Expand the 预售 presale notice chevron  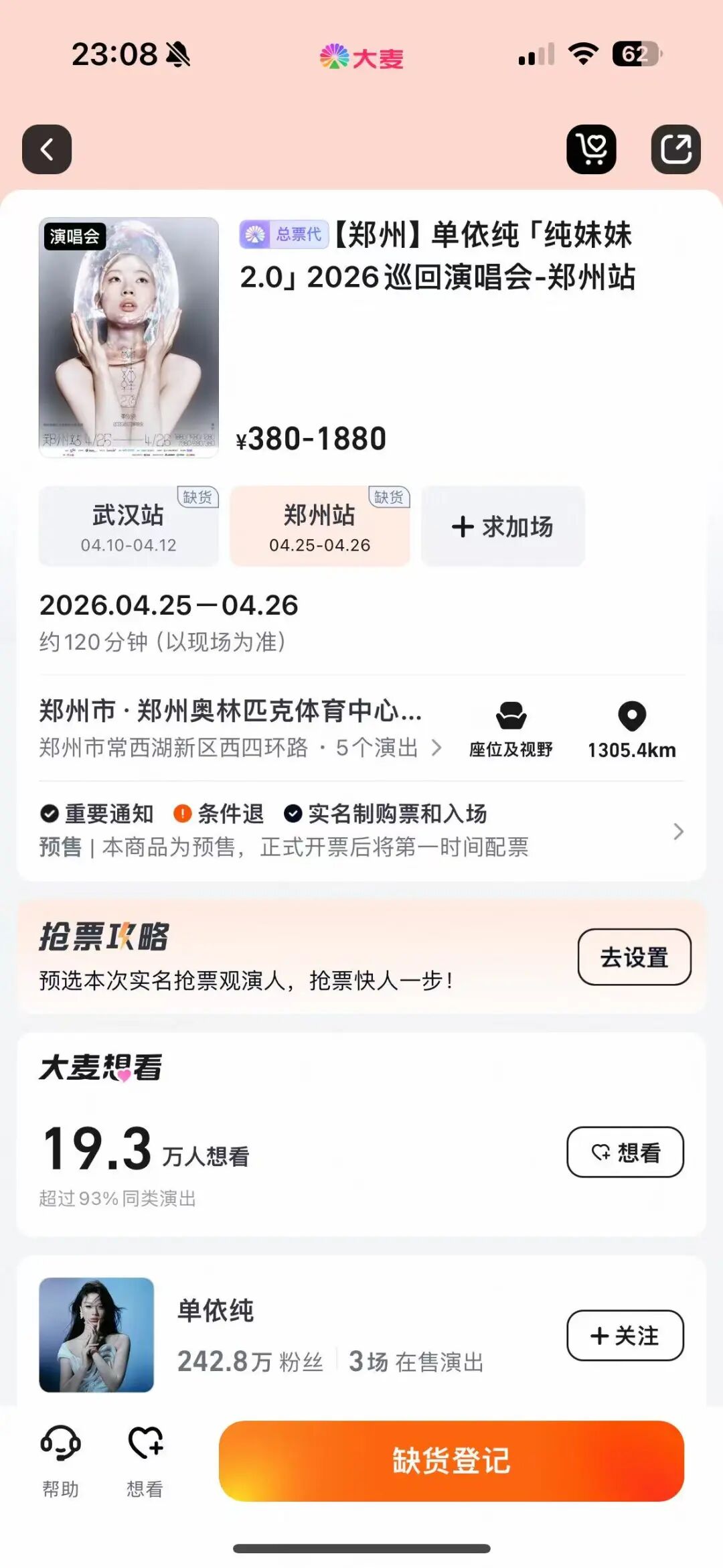pos(677,833)
